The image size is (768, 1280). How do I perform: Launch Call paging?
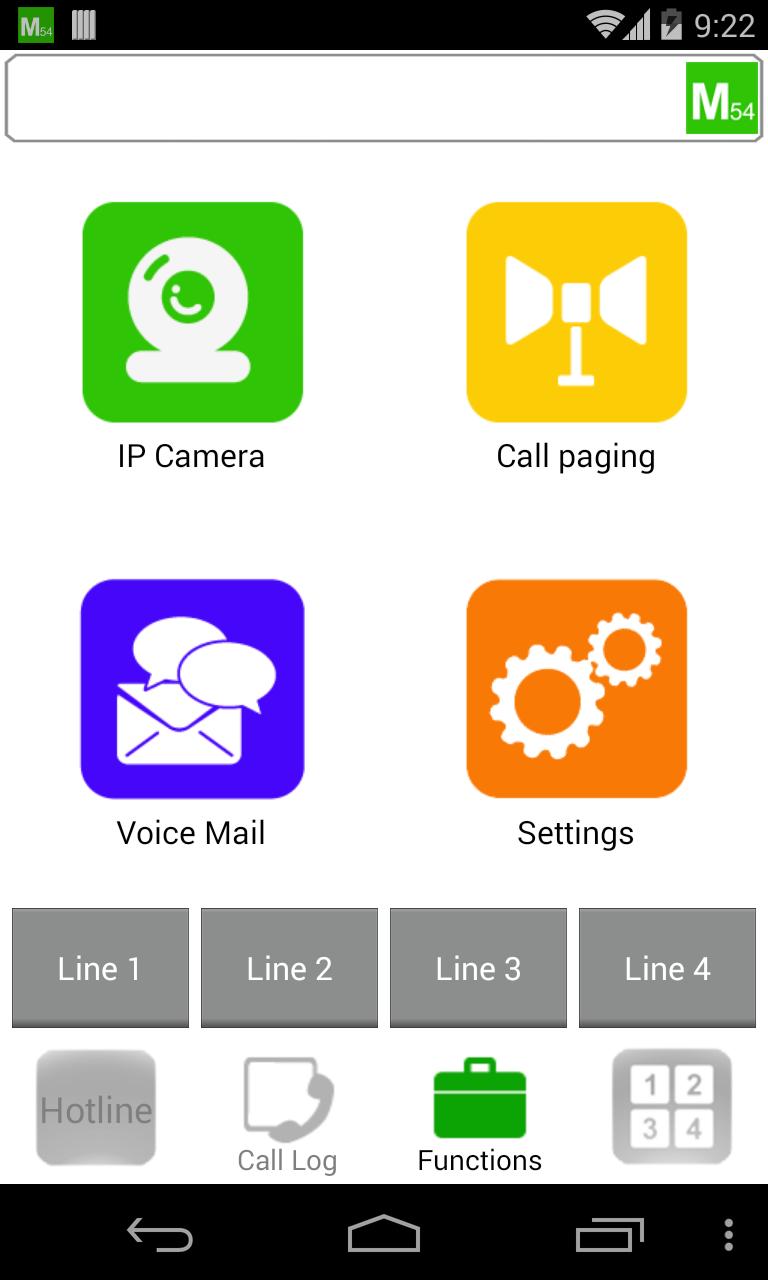pos(576,312)
